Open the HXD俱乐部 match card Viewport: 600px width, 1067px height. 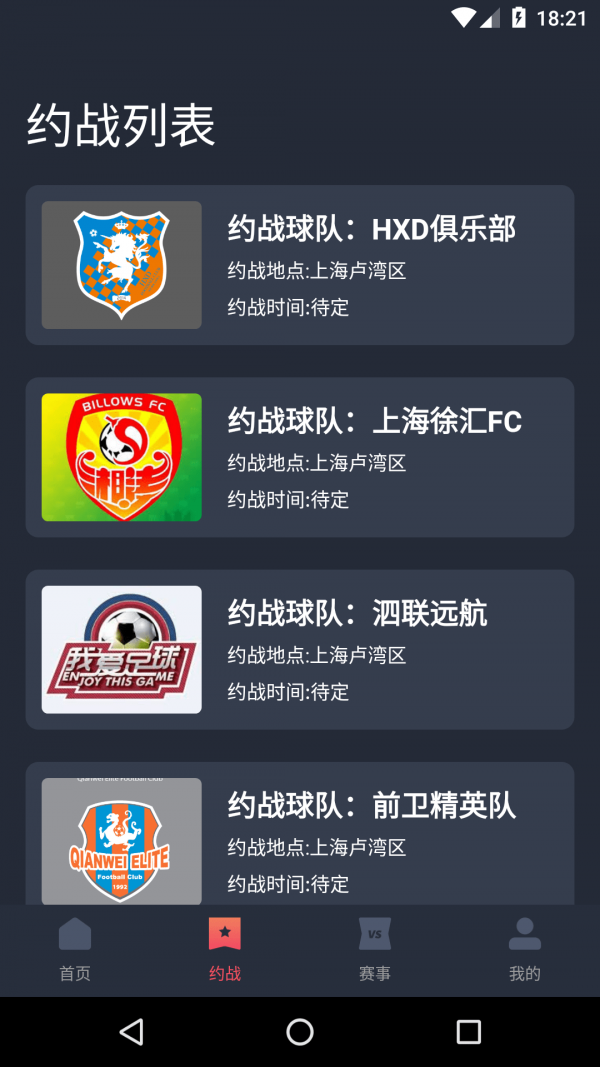coord(300,265)
